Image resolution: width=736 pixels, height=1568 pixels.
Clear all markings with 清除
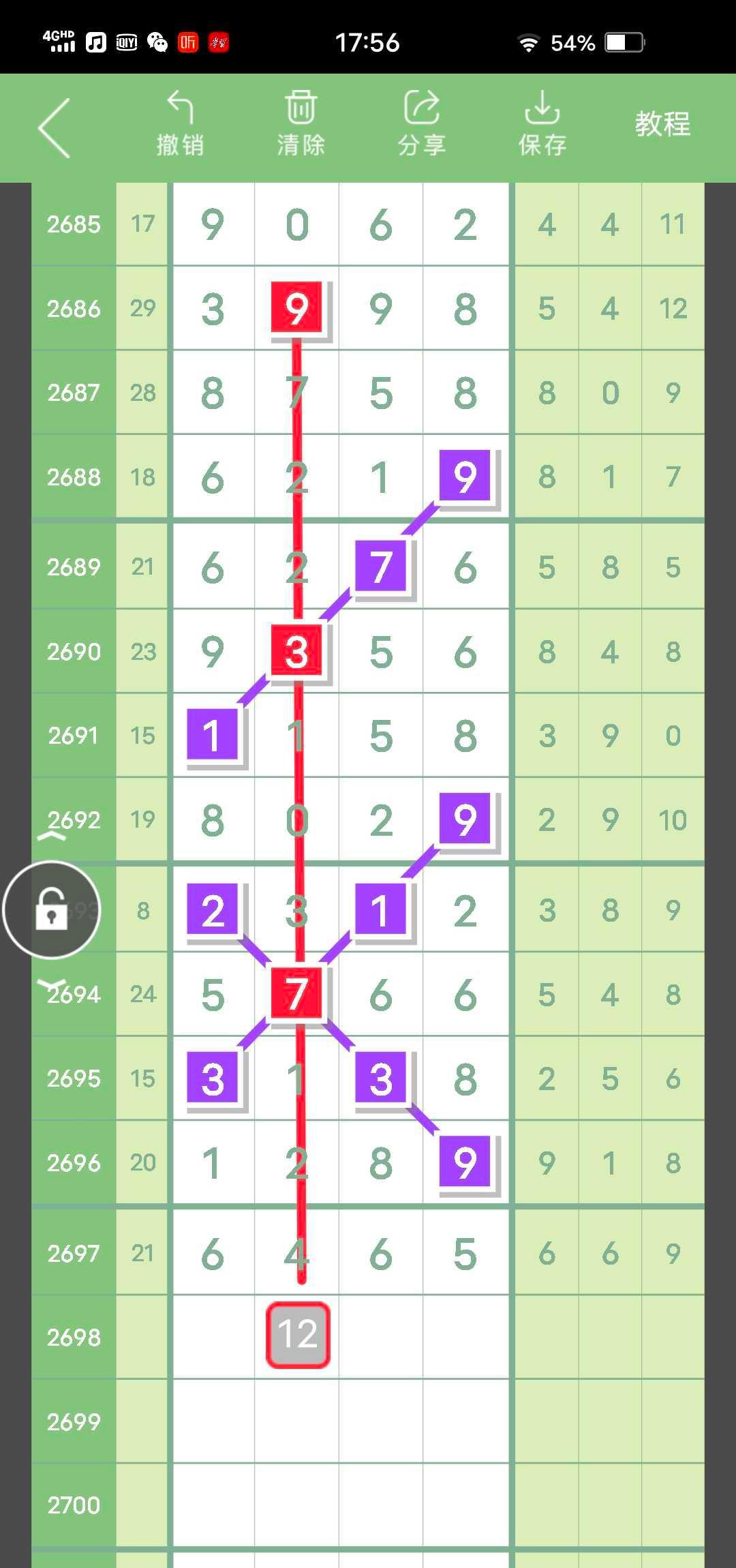tap(301, 124)
